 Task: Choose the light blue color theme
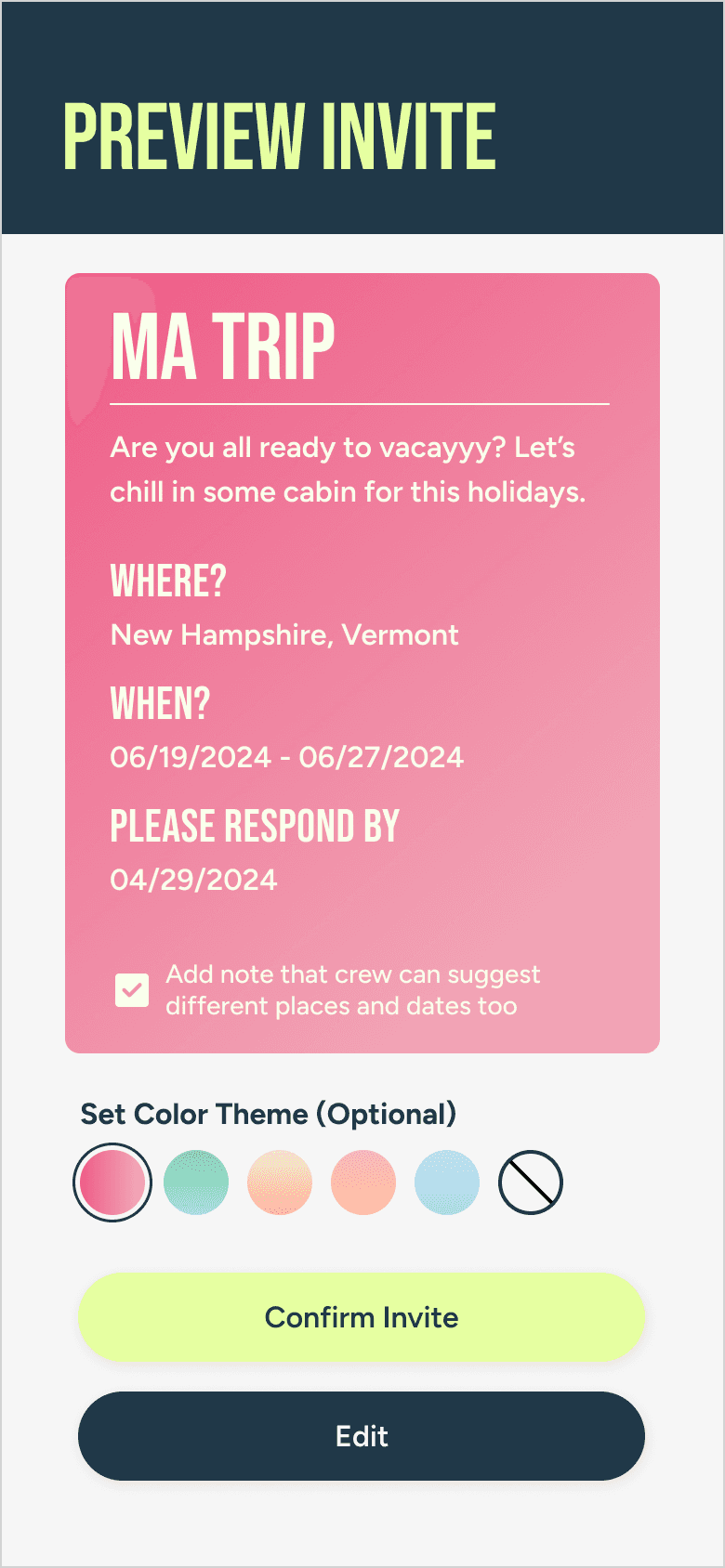click(447, 1183)
